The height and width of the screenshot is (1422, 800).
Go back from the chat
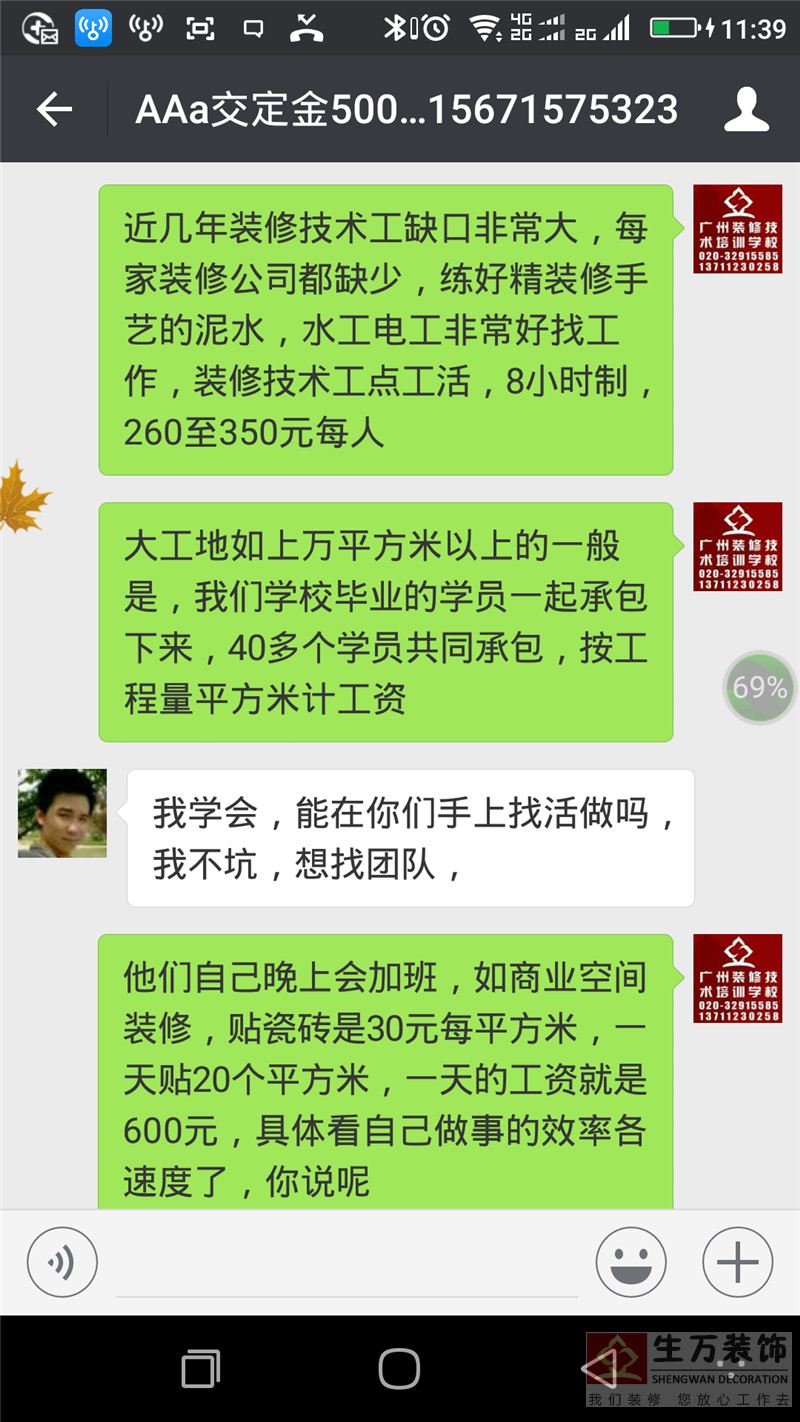55,109
